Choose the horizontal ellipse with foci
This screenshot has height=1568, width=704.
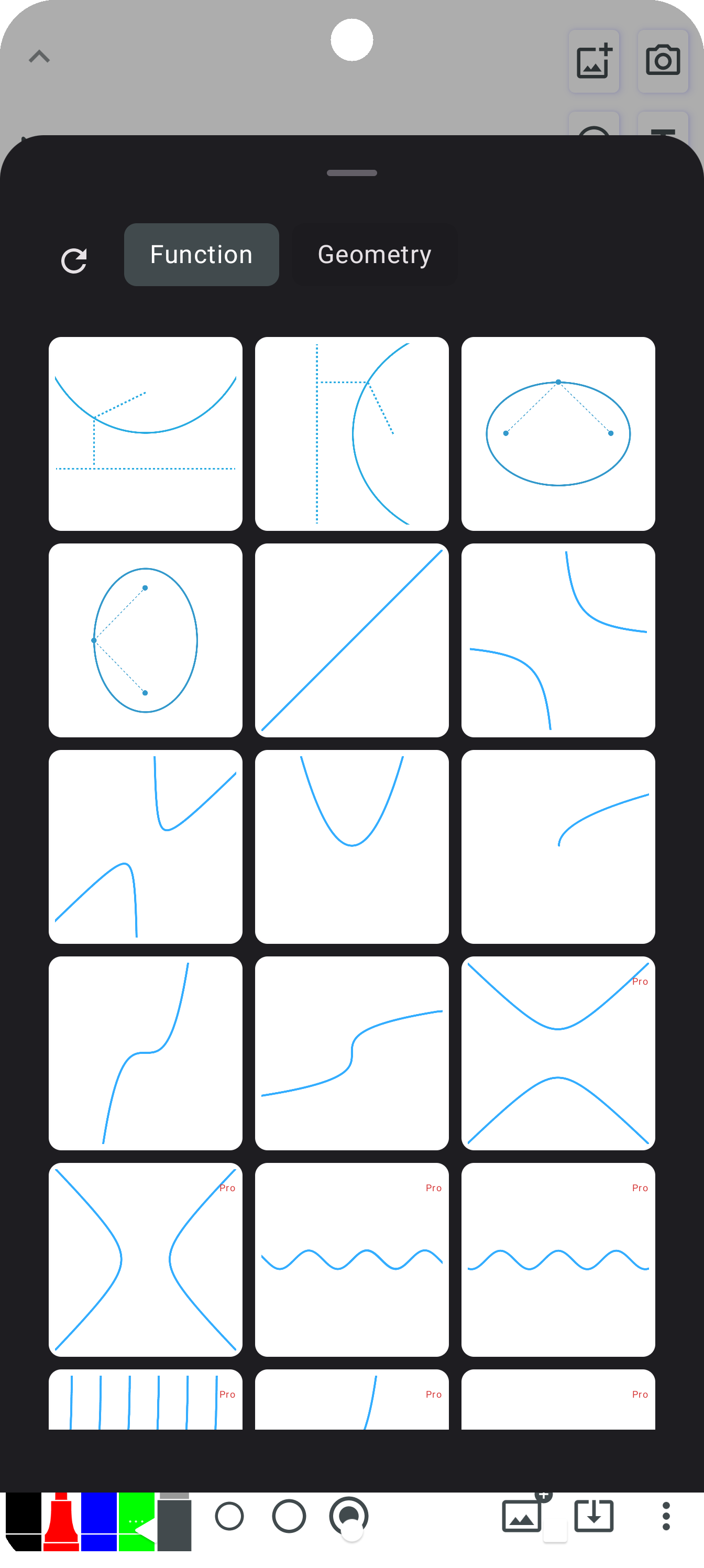click(558, 433)
